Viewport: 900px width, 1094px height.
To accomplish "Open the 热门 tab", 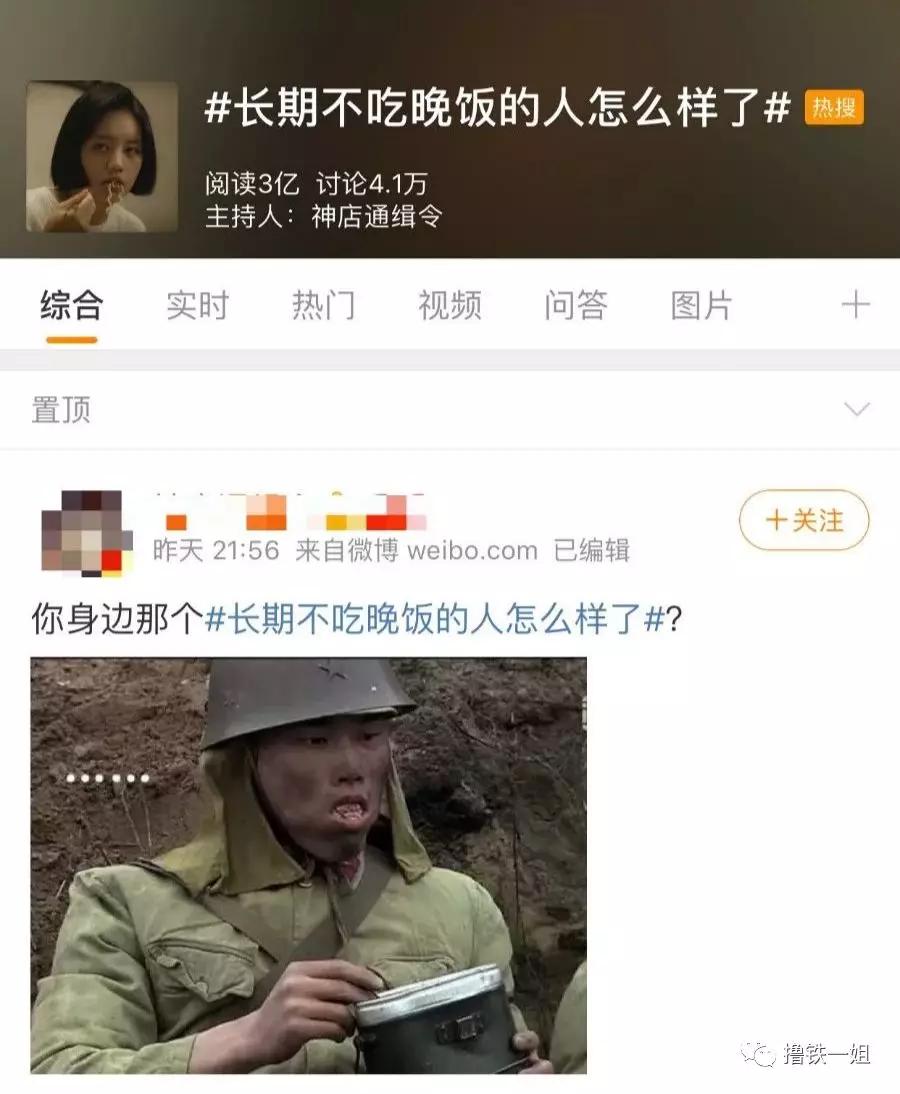I will point(323,306).
